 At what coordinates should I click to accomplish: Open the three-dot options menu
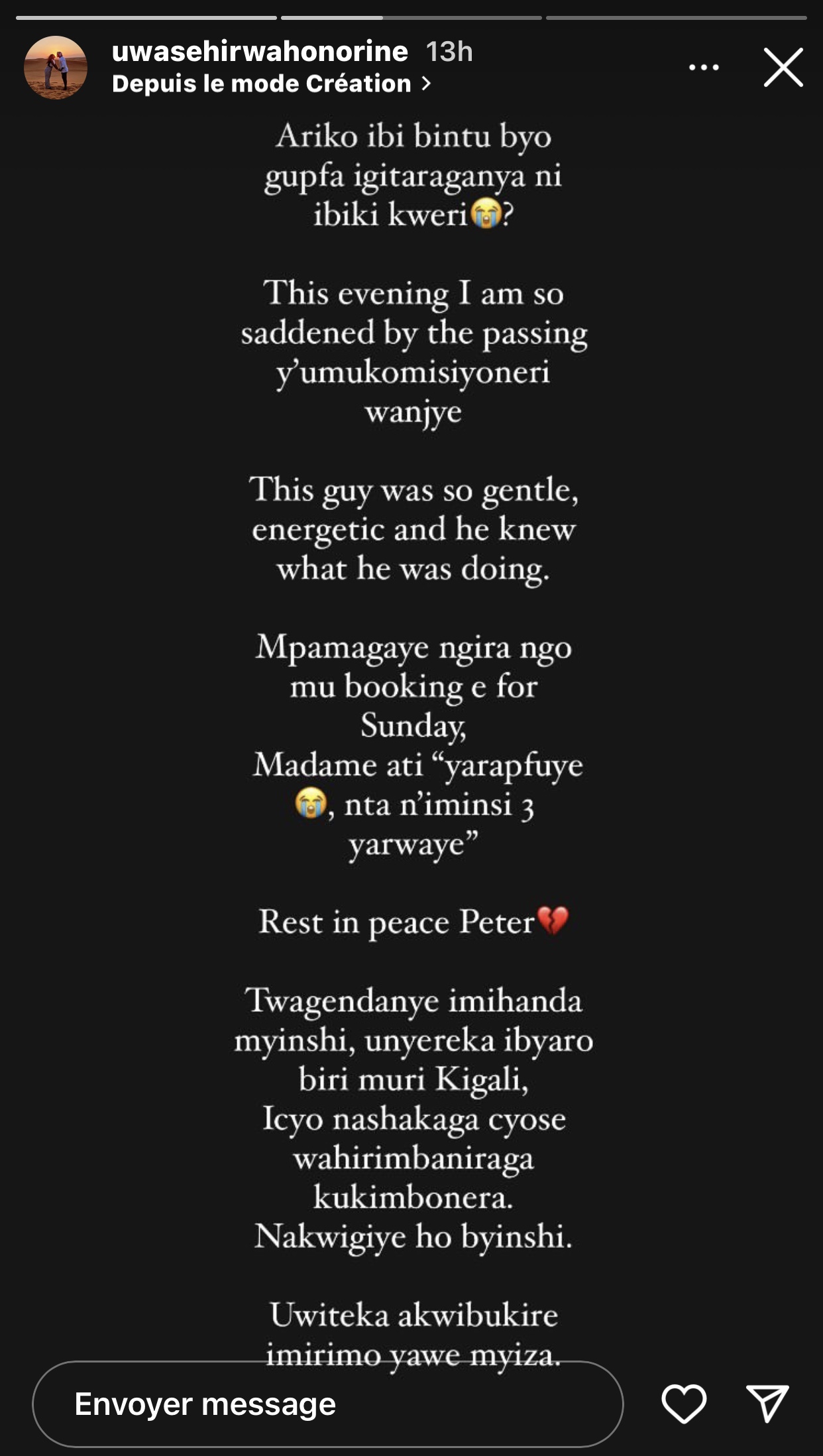pos(704,67)
